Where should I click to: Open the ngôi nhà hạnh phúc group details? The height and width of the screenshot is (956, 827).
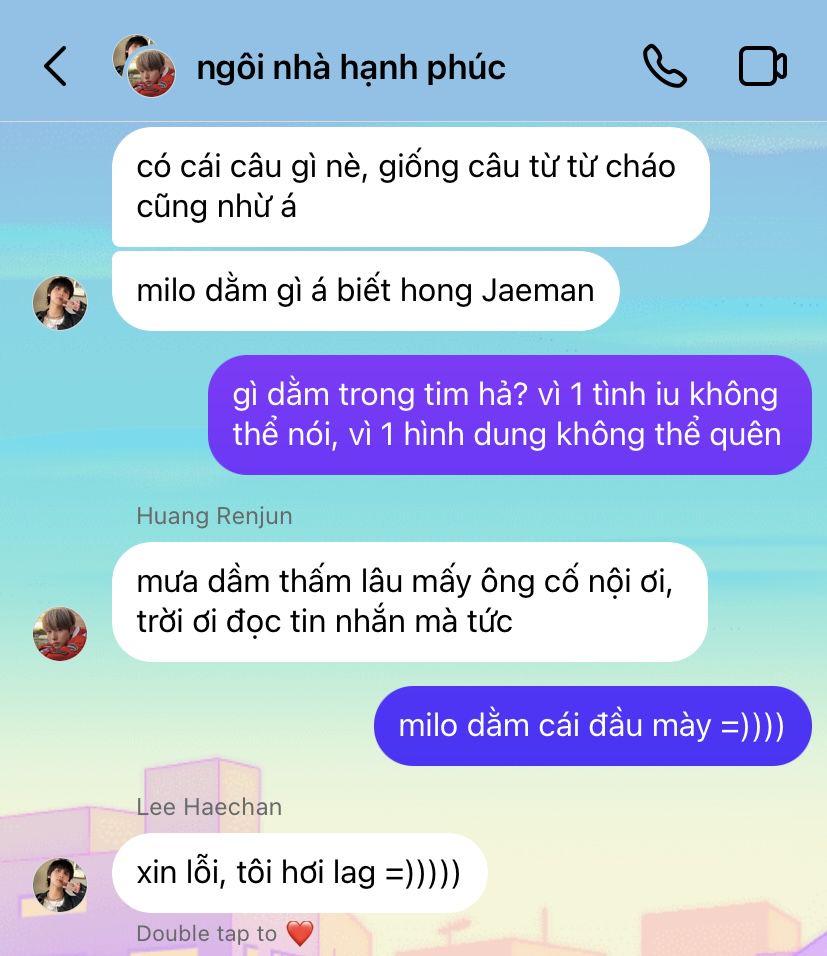coord(350,67)
